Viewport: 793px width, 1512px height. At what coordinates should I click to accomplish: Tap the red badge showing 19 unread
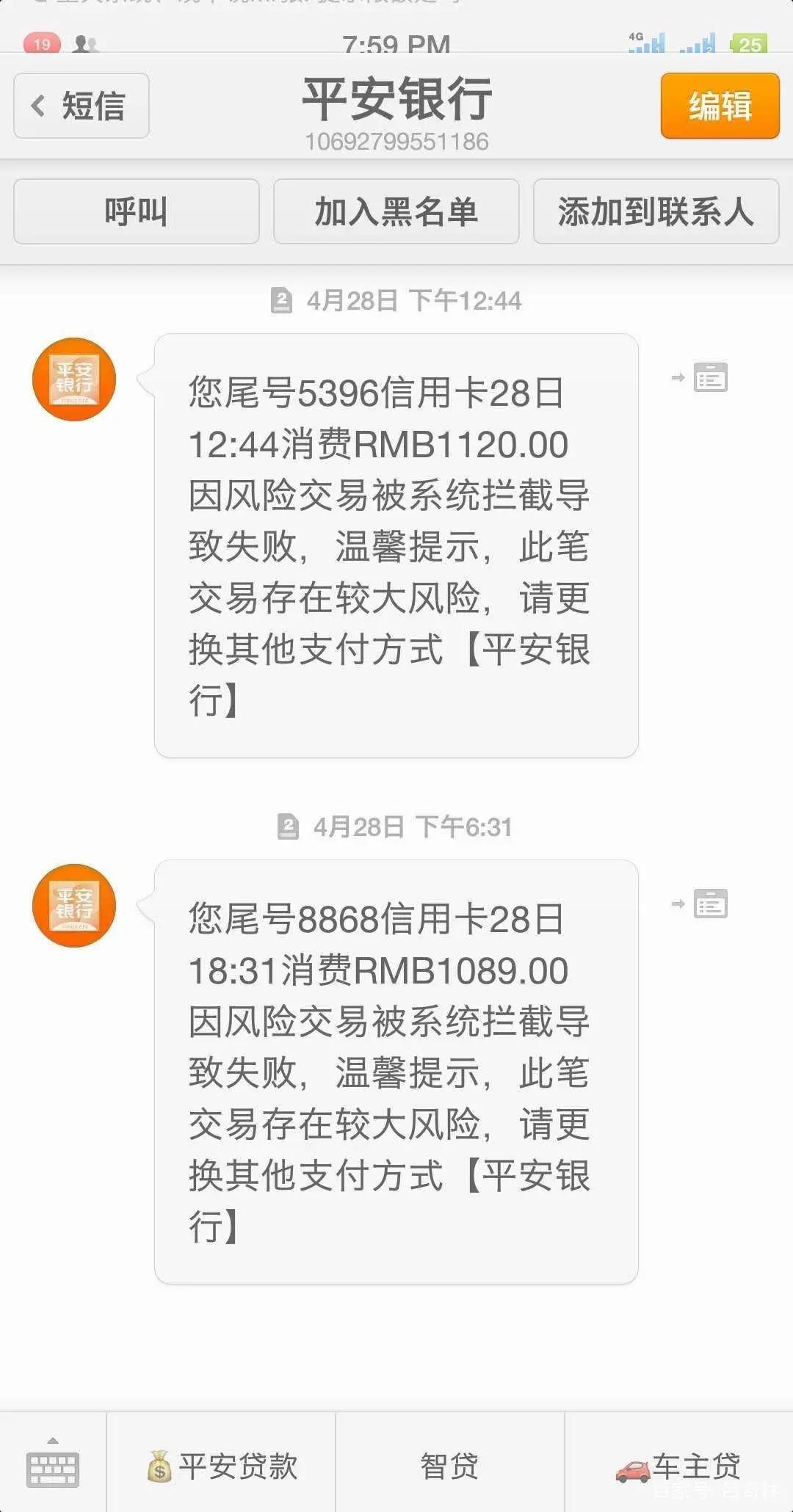click(x=42, y=43)
